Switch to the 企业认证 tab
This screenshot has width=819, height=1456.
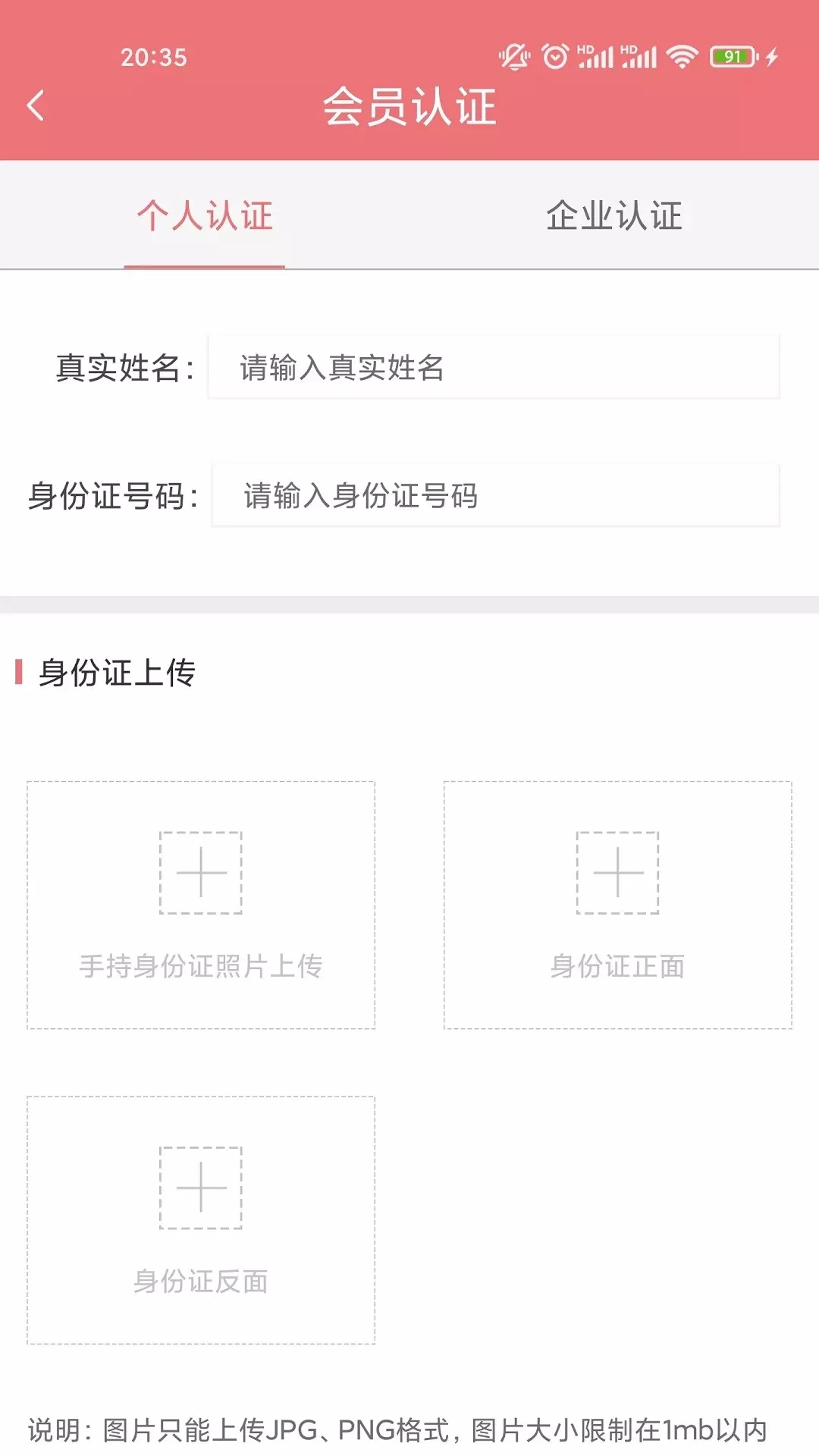coord(614,216)
